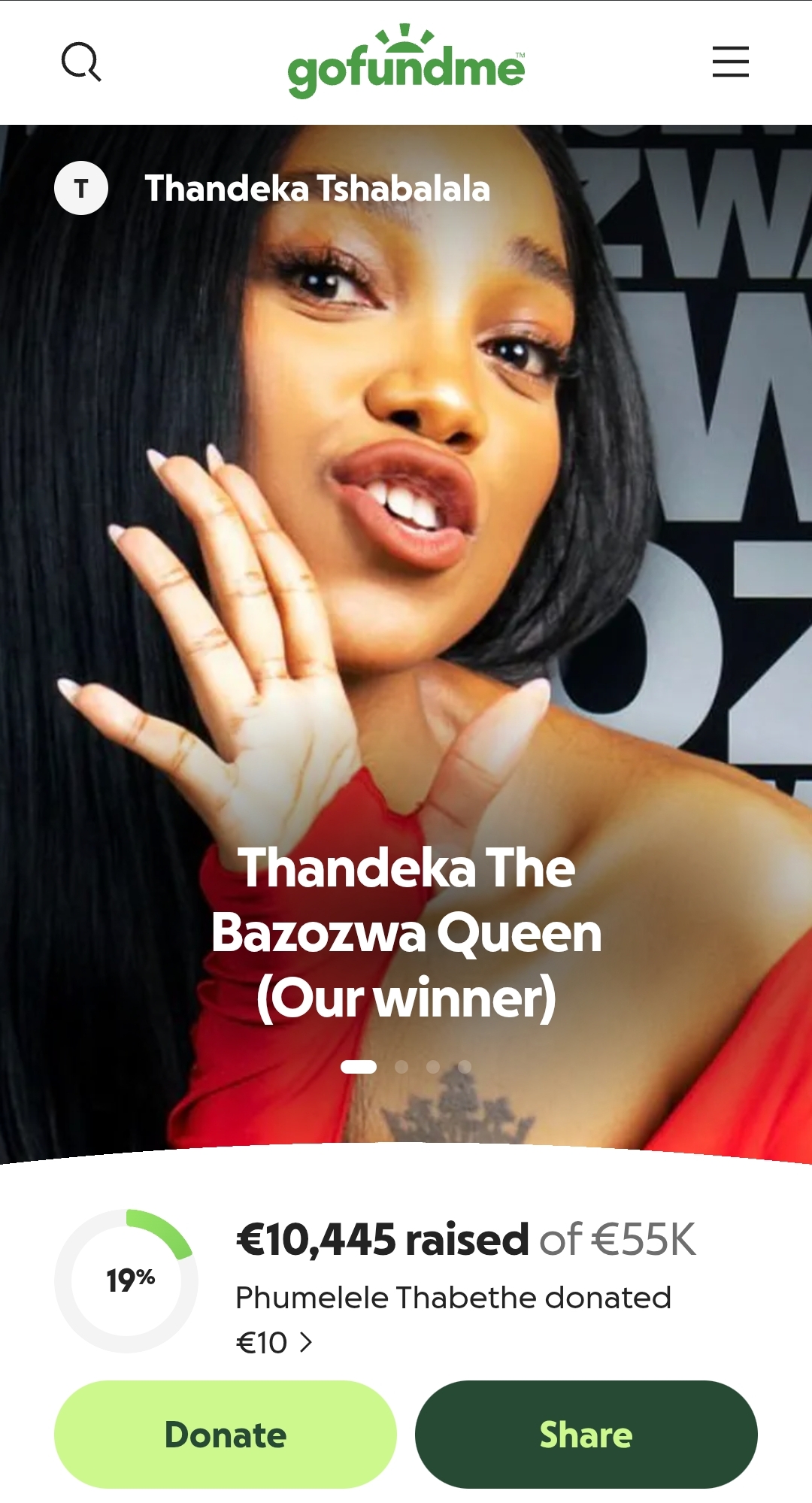Go to the GoFundMe home logo

point(406,63)
